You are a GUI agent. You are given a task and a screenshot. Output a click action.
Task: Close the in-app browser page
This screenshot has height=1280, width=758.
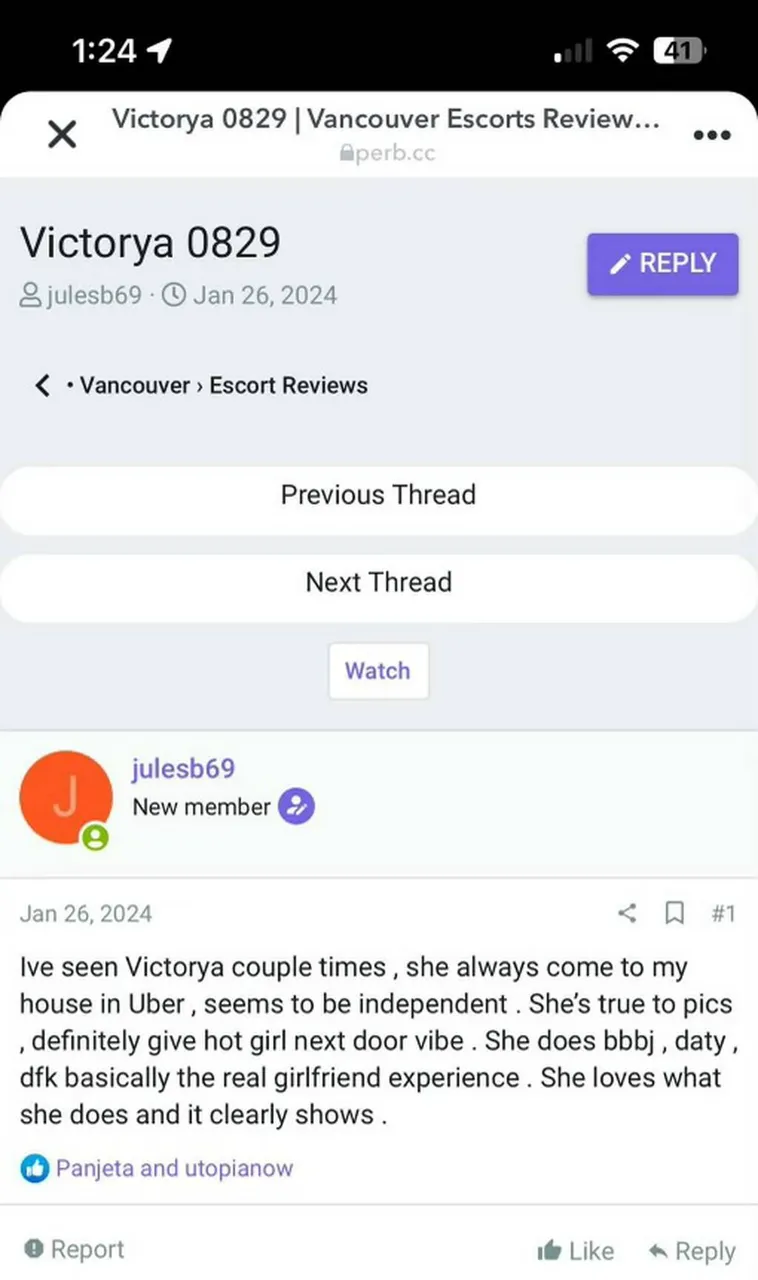(x=62, y=134)
